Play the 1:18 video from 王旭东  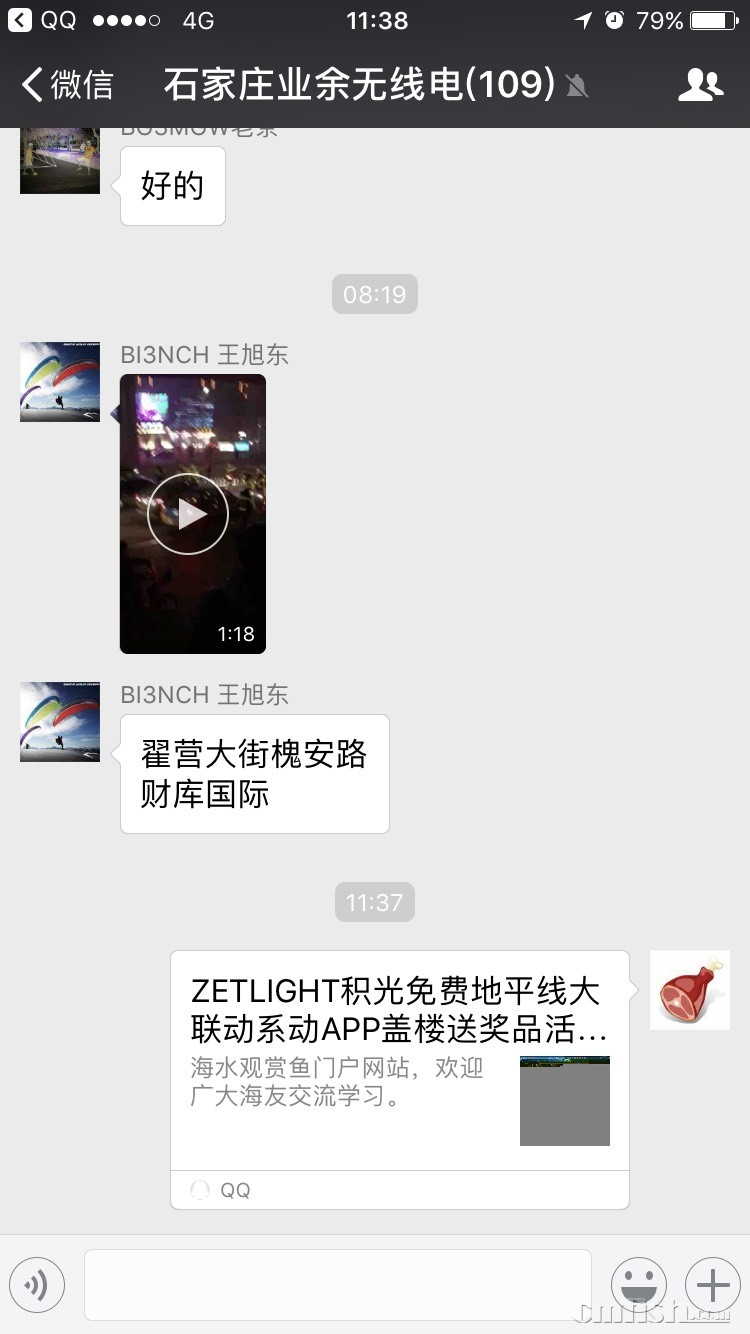[x=189, y=514]
